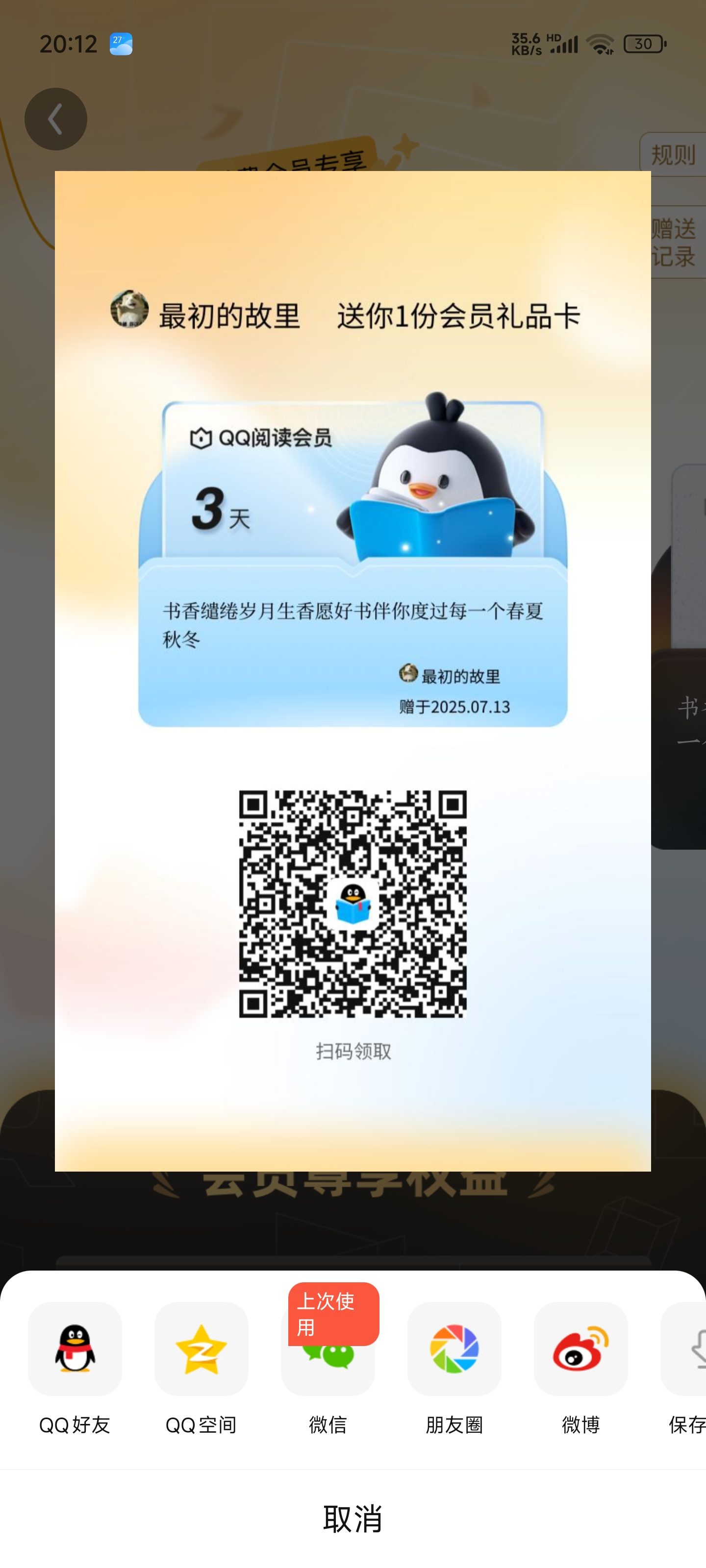This screenshot has width=706, height=1568.
Task: Open the 规则 rules page
Action: tap(673, 155)
